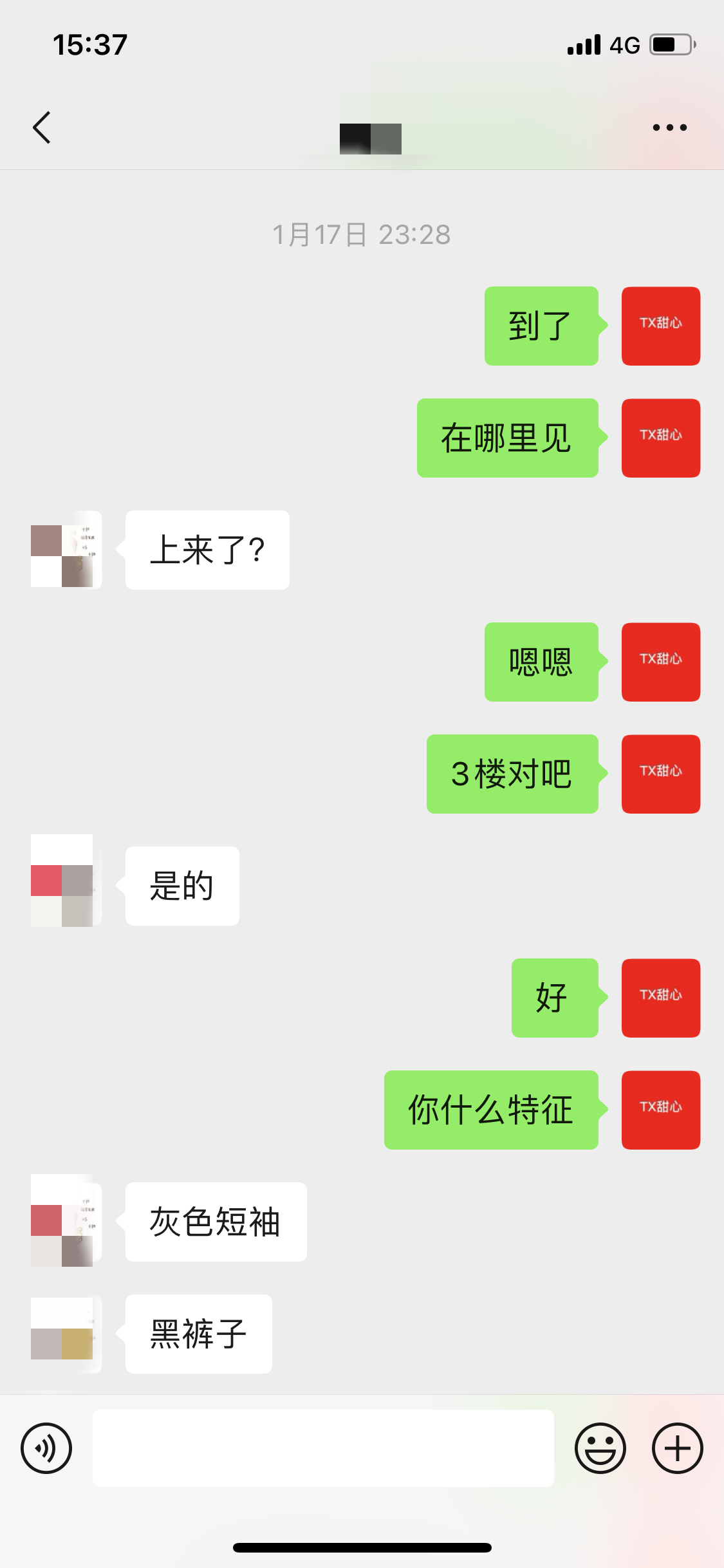The image size is (724, 1568).
Task: Tap the 嗯嗯 green message bubble
Action: 541,662
